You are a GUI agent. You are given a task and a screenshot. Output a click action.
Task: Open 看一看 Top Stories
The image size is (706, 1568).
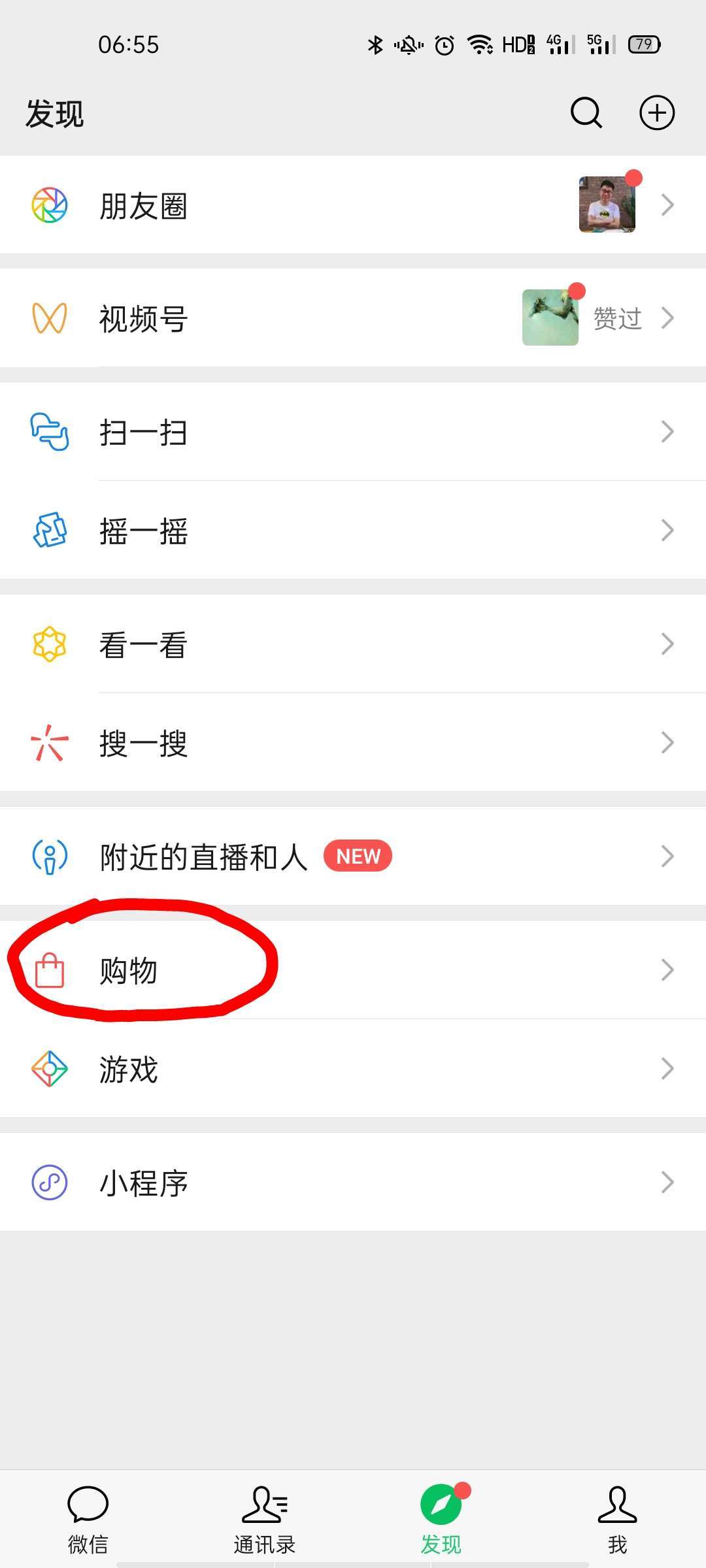point(353,644)
